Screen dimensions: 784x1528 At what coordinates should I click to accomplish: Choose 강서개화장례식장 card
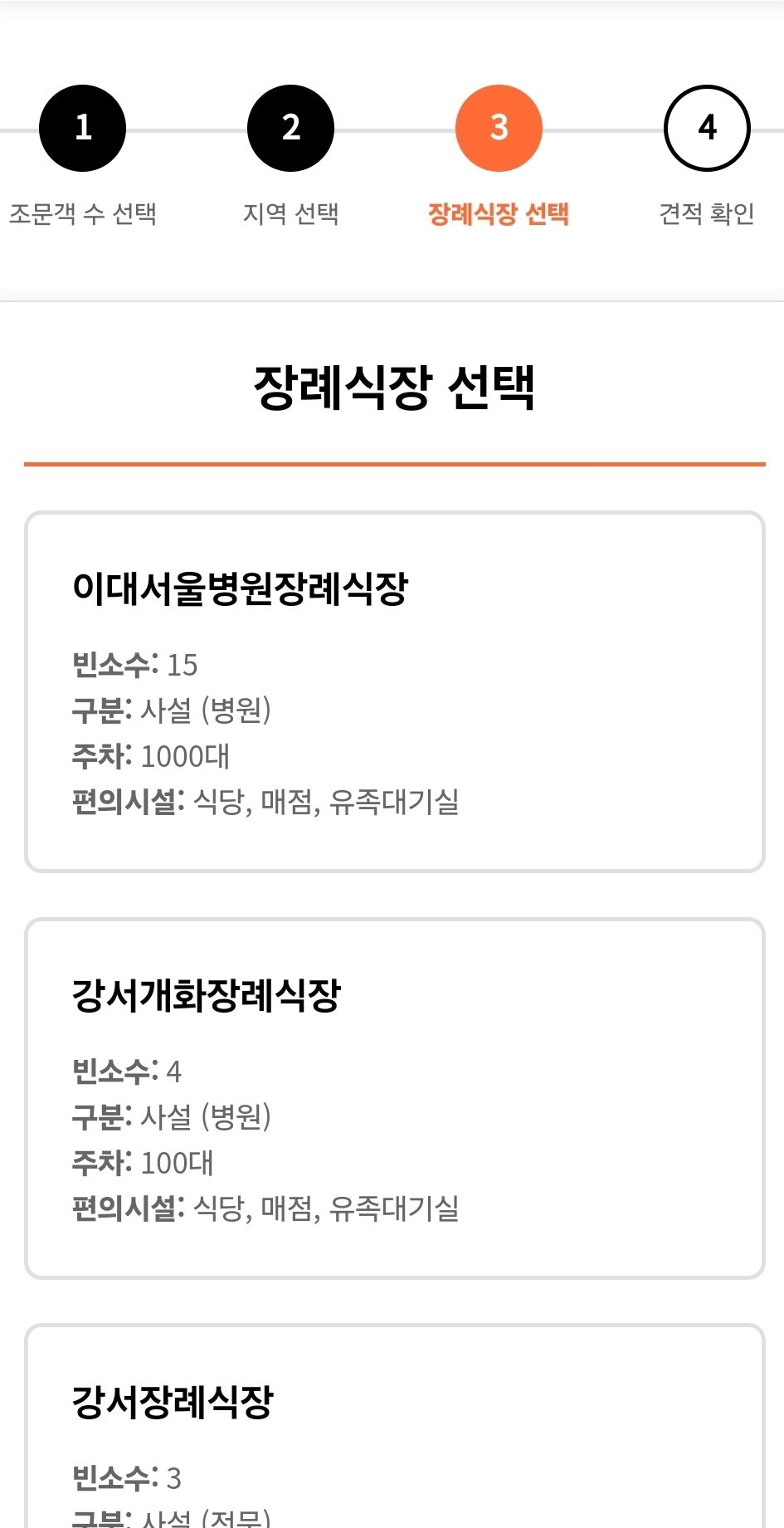tap(394, 1098)
